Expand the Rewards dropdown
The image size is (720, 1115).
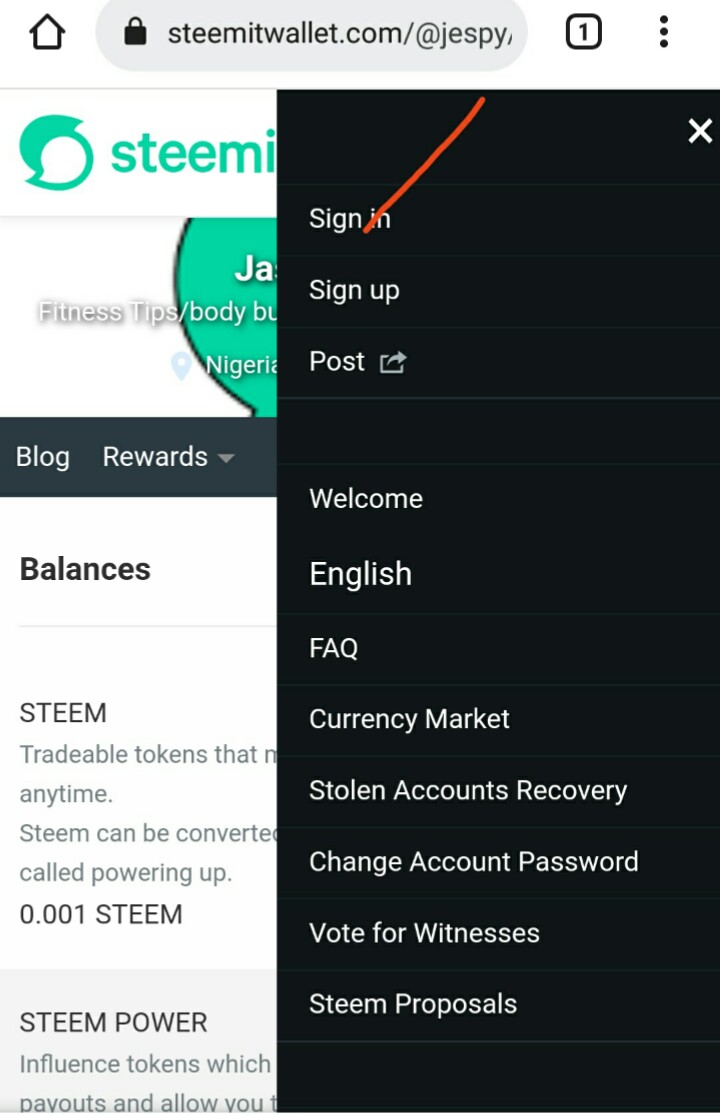(x=168, y=457)
